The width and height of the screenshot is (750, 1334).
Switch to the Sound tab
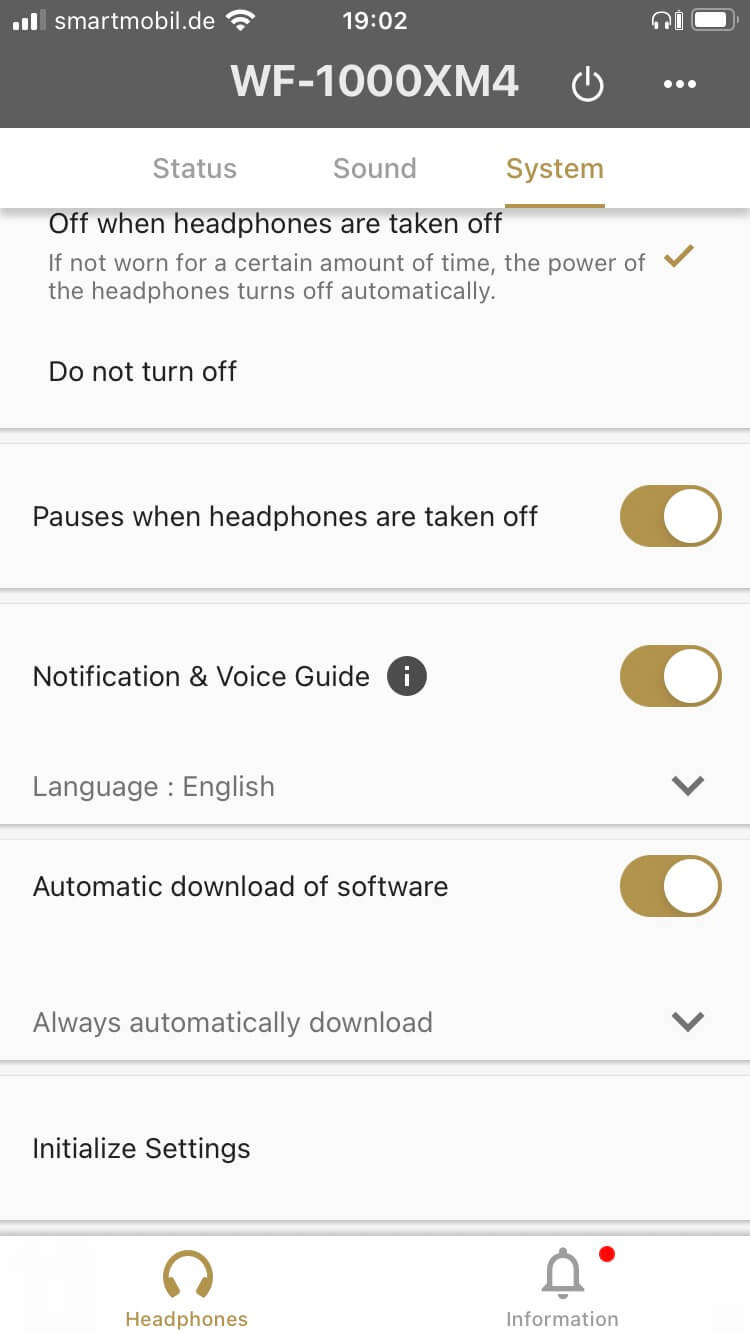pyautogui.click(x=374, y=168)
